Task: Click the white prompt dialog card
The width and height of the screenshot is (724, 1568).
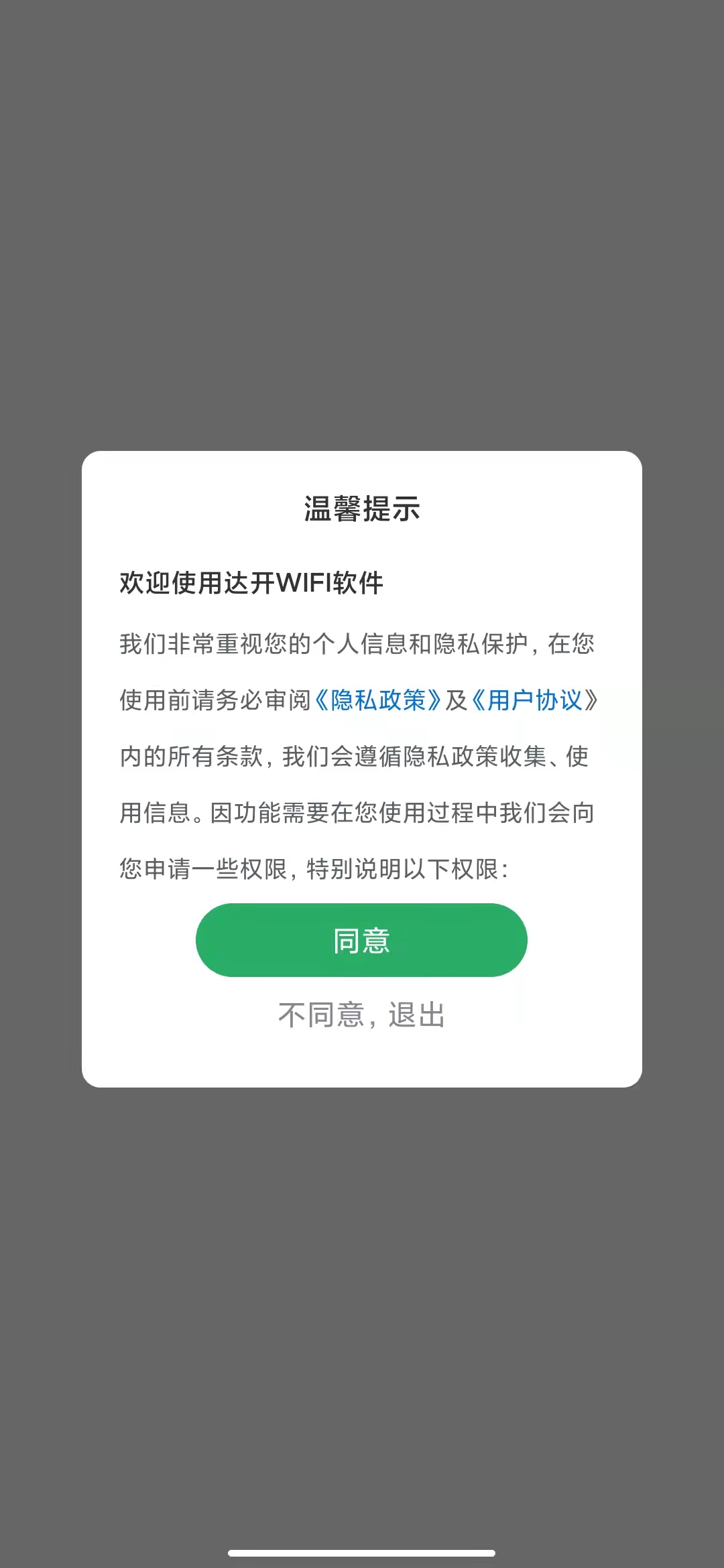Action: point(362,771)
